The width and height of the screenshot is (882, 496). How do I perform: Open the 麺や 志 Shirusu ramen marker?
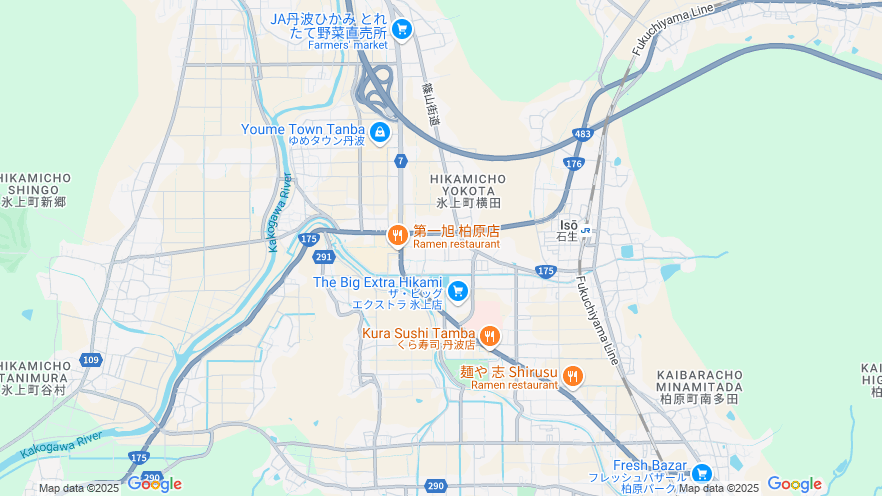tap(572, 377)
